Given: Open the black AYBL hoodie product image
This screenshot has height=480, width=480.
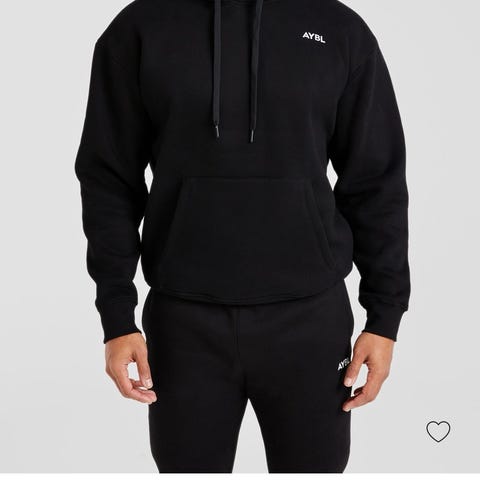Looking at the screenshot, I should tap(240, 236).
